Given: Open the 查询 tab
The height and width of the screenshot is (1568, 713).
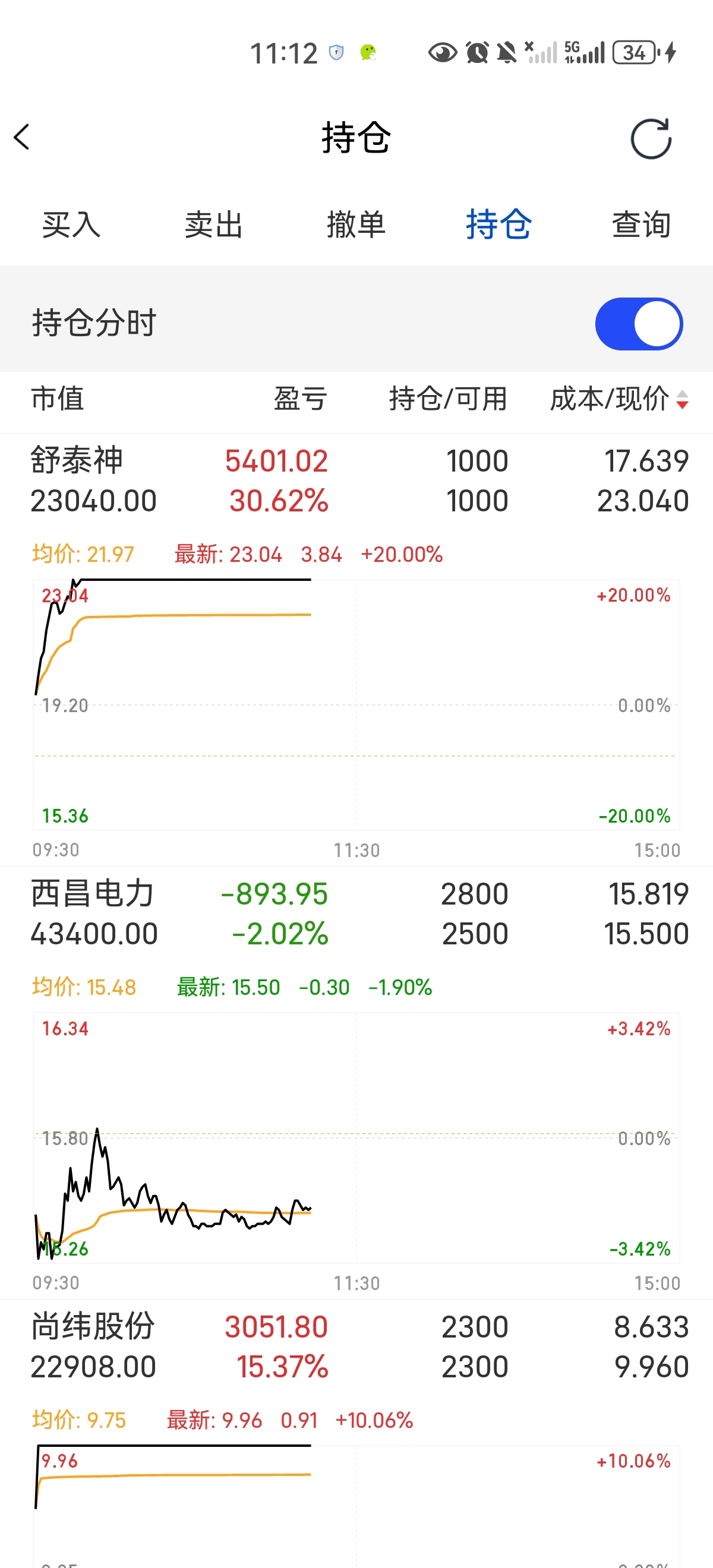Looking at the screenshot, I should coord(641,225).
